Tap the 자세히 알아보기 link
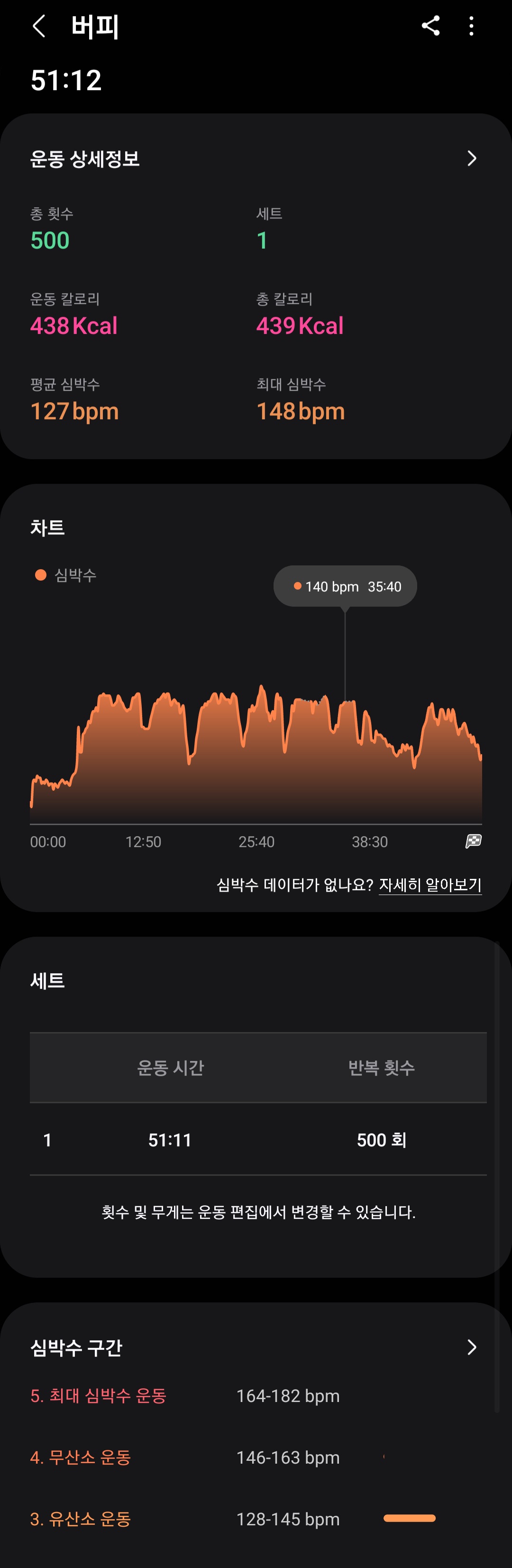The image size is (512, 1568). pyautogui.click(x=430, y=885)
